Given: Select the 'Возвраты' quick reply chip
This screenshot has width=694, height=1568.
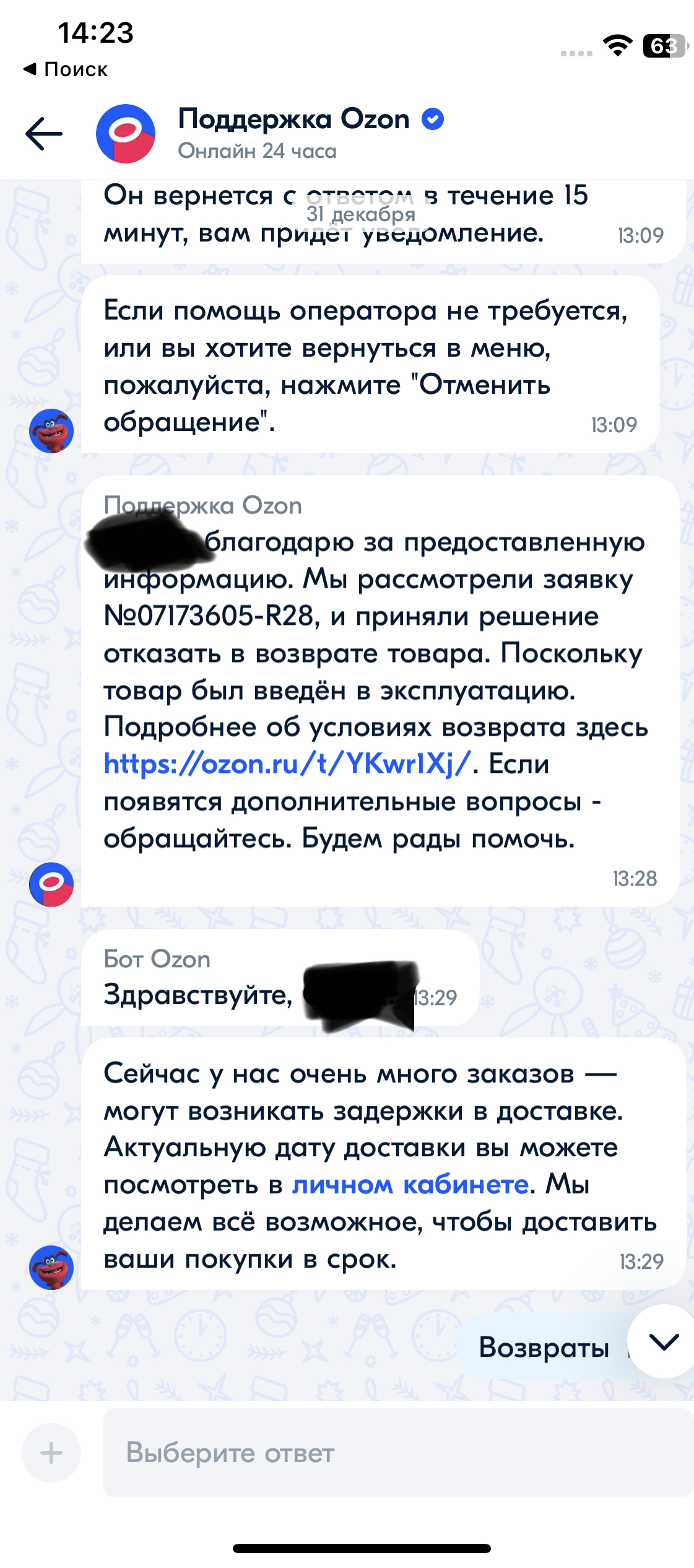Looking at the screenshot, I should coord(544,1347).
